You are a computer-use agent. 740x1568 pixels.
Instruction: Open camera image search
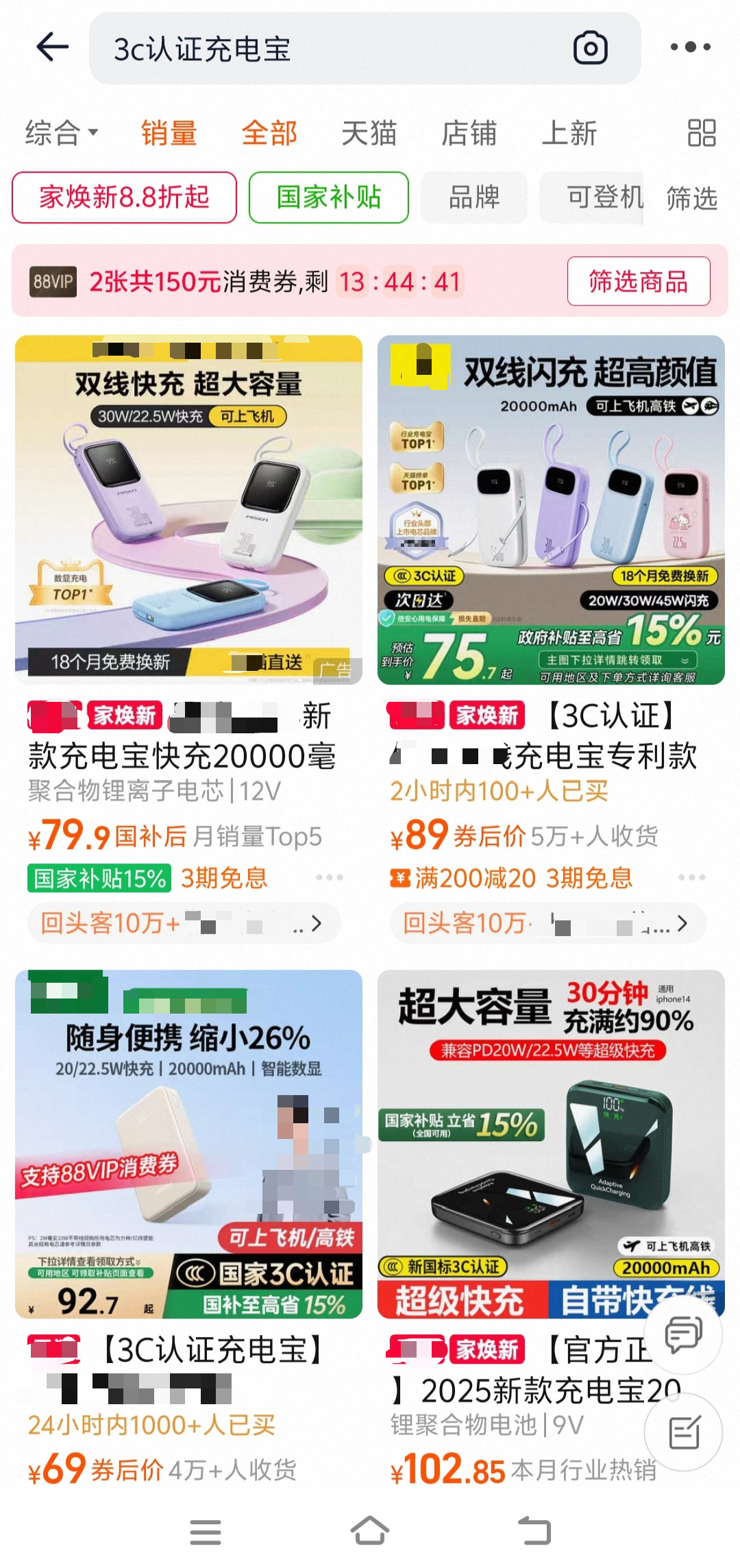tap(590, 48)
